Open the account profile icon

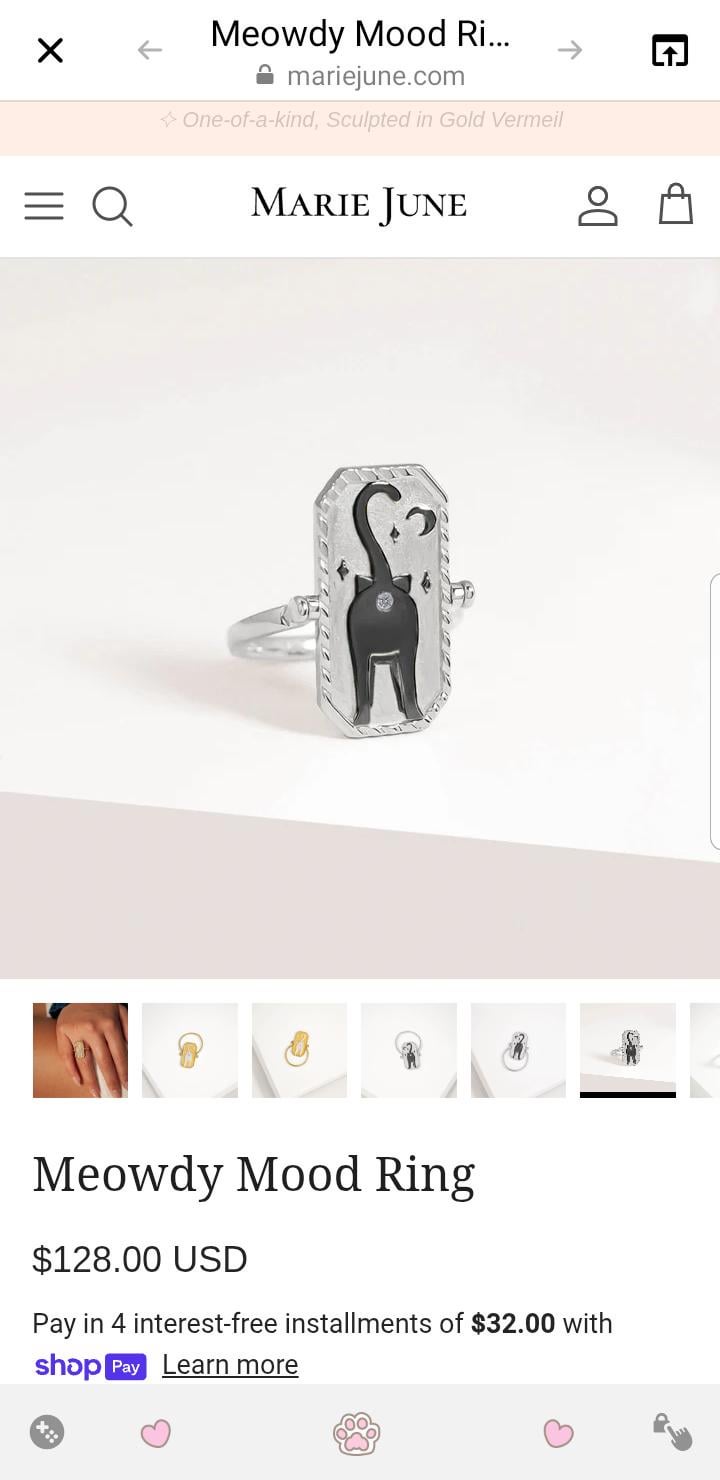coord(597,206)
